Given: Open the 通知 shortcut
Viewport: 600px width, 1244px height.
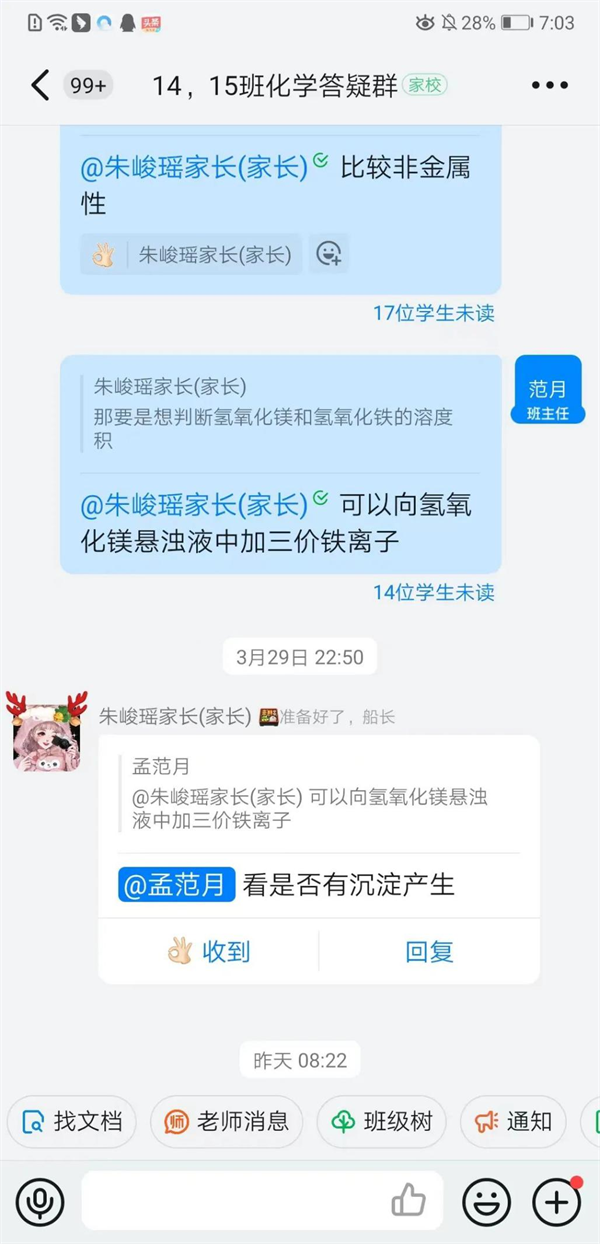Looking at the screenshot, I should point(513,1121).
